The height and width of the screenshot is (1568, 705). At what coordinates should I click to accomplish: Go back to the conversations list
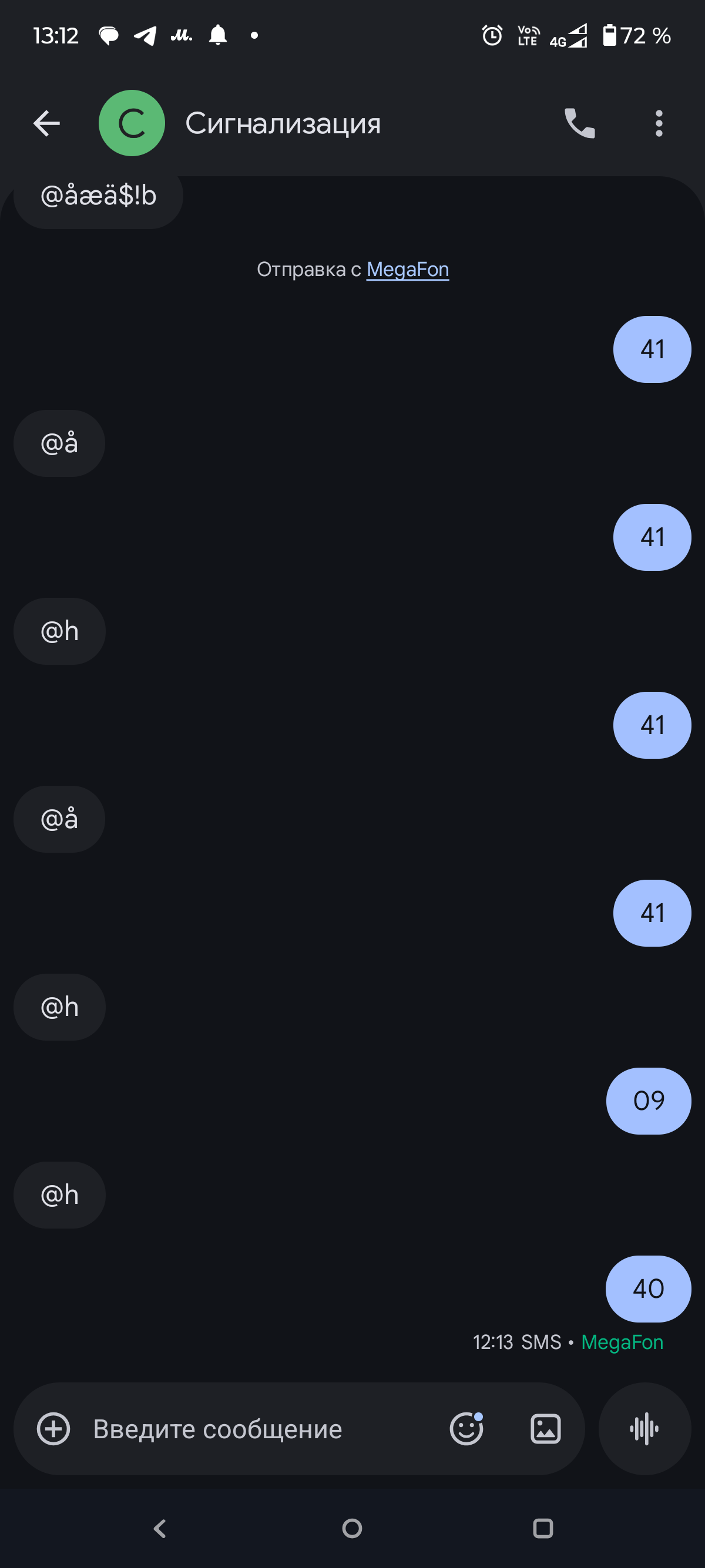[x=46, y=123]
